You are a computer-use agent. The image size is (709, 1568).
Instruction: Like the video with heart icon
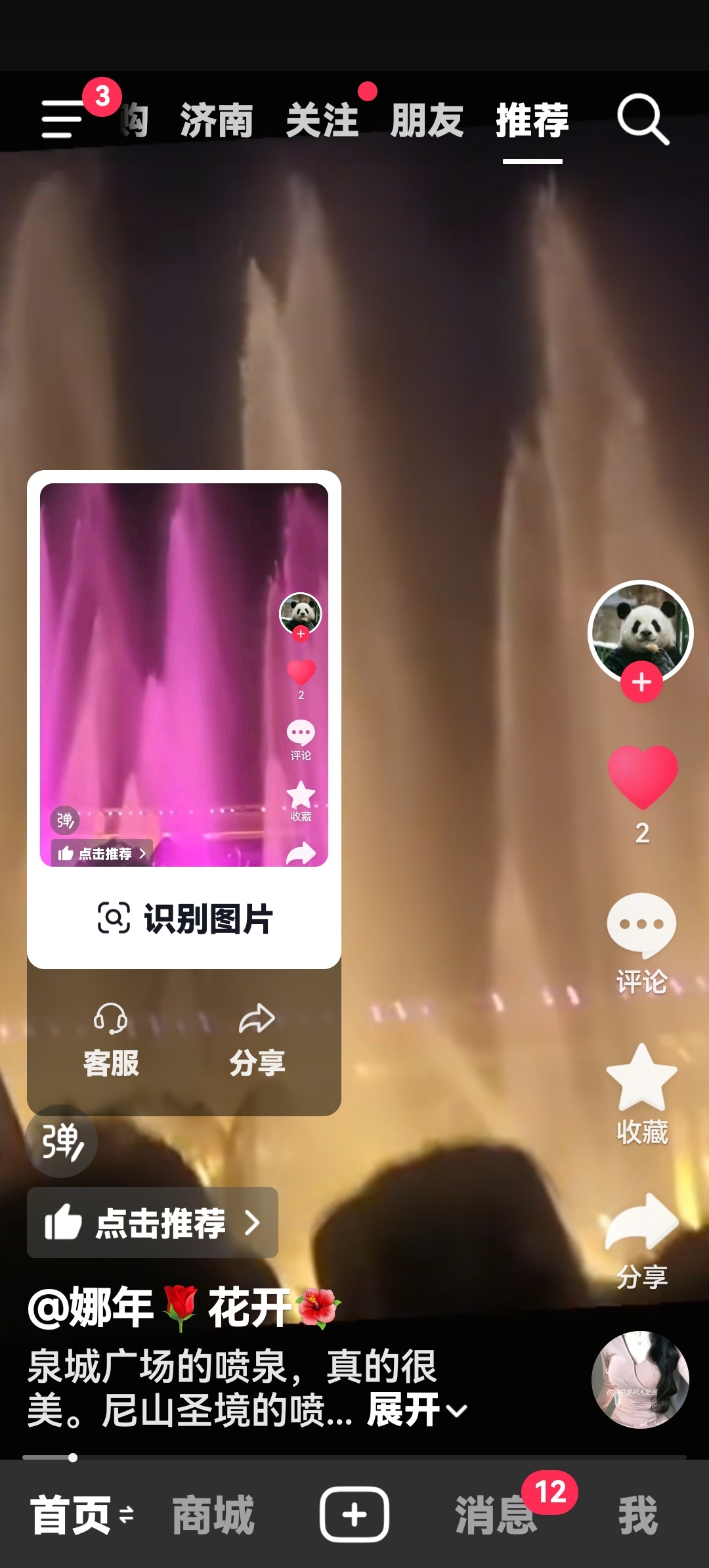(642, 777)
